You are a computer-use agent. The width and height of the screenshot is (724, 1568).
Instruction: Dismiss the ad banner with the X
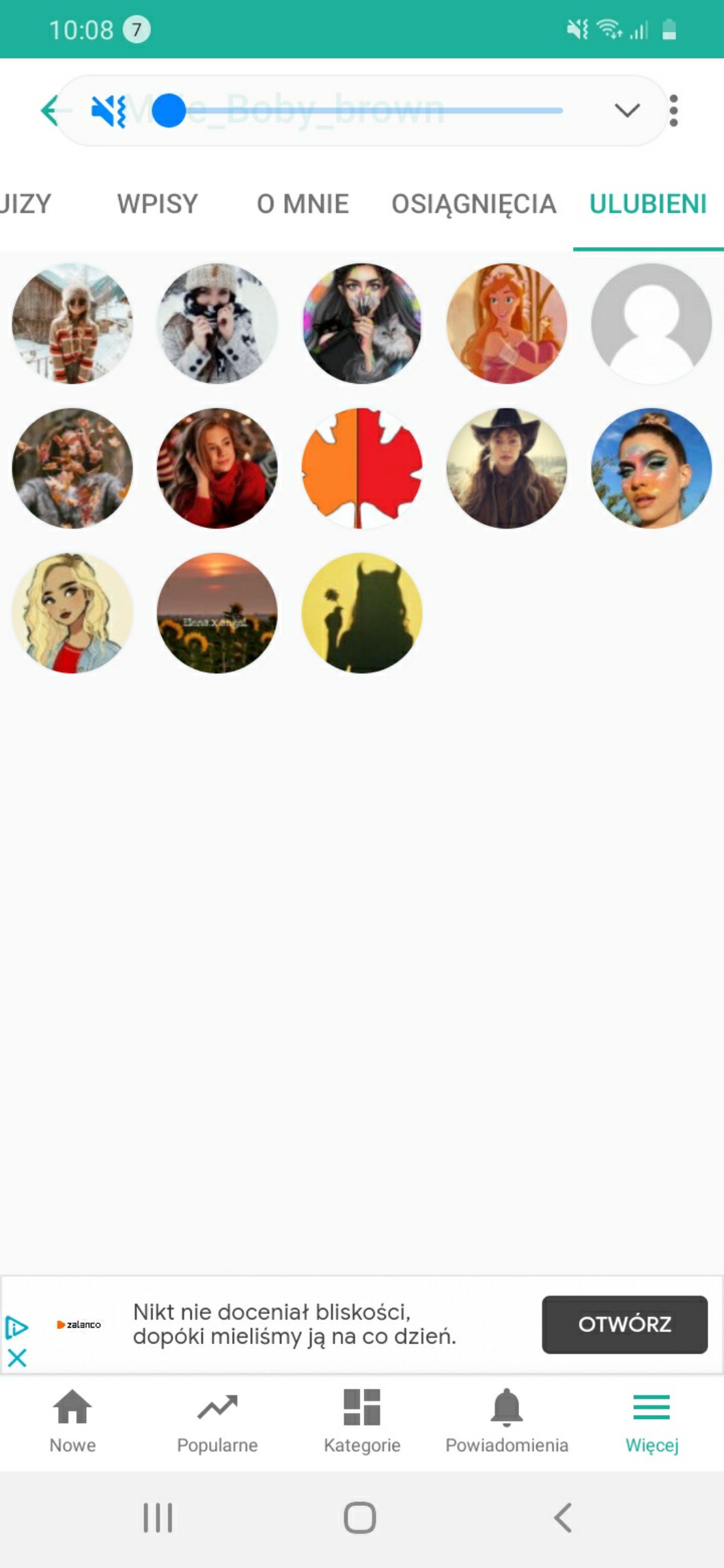[17, 1357]
